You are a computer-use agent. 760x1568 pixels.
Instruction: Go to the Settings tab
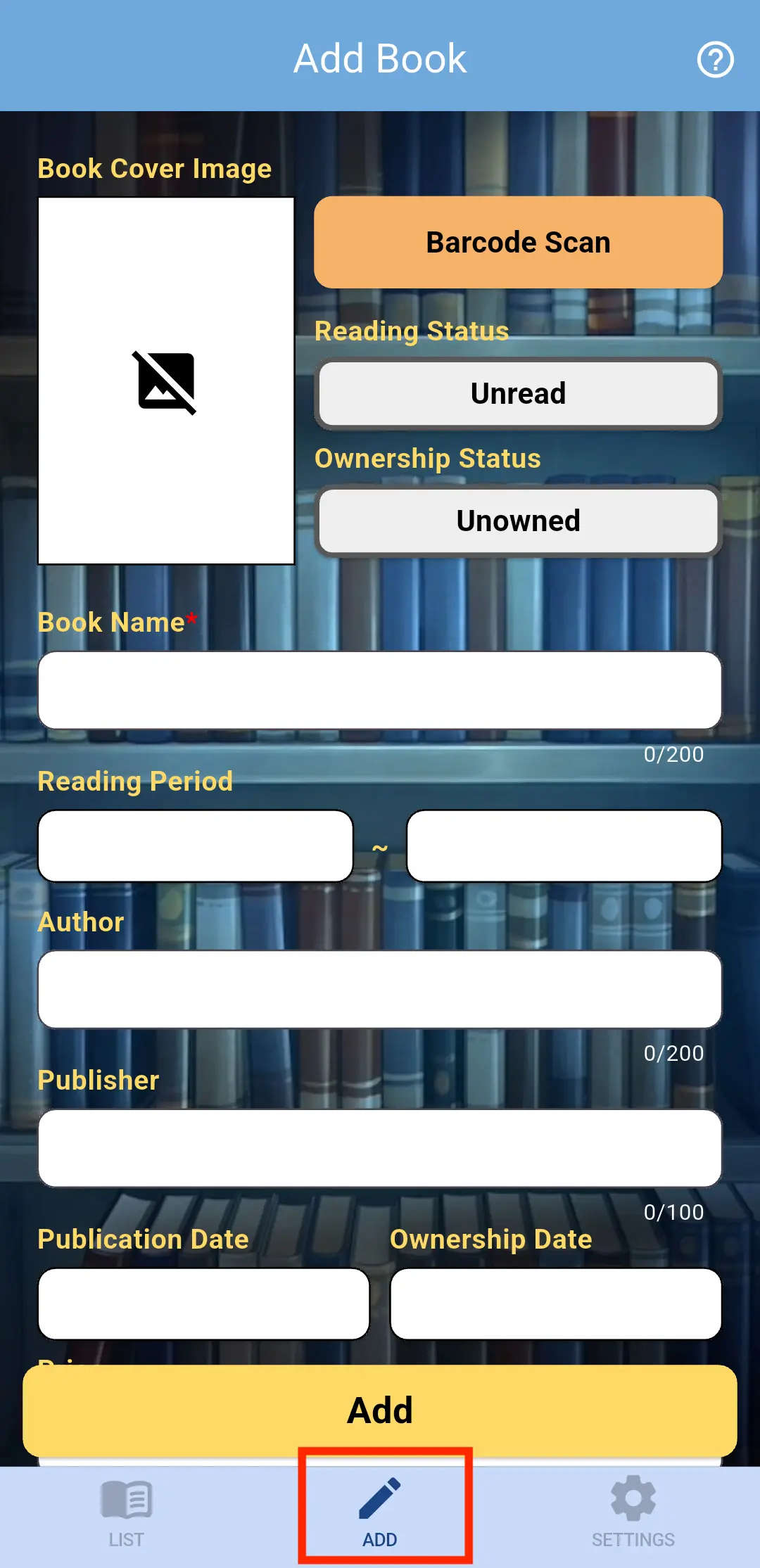[633, 1512]
